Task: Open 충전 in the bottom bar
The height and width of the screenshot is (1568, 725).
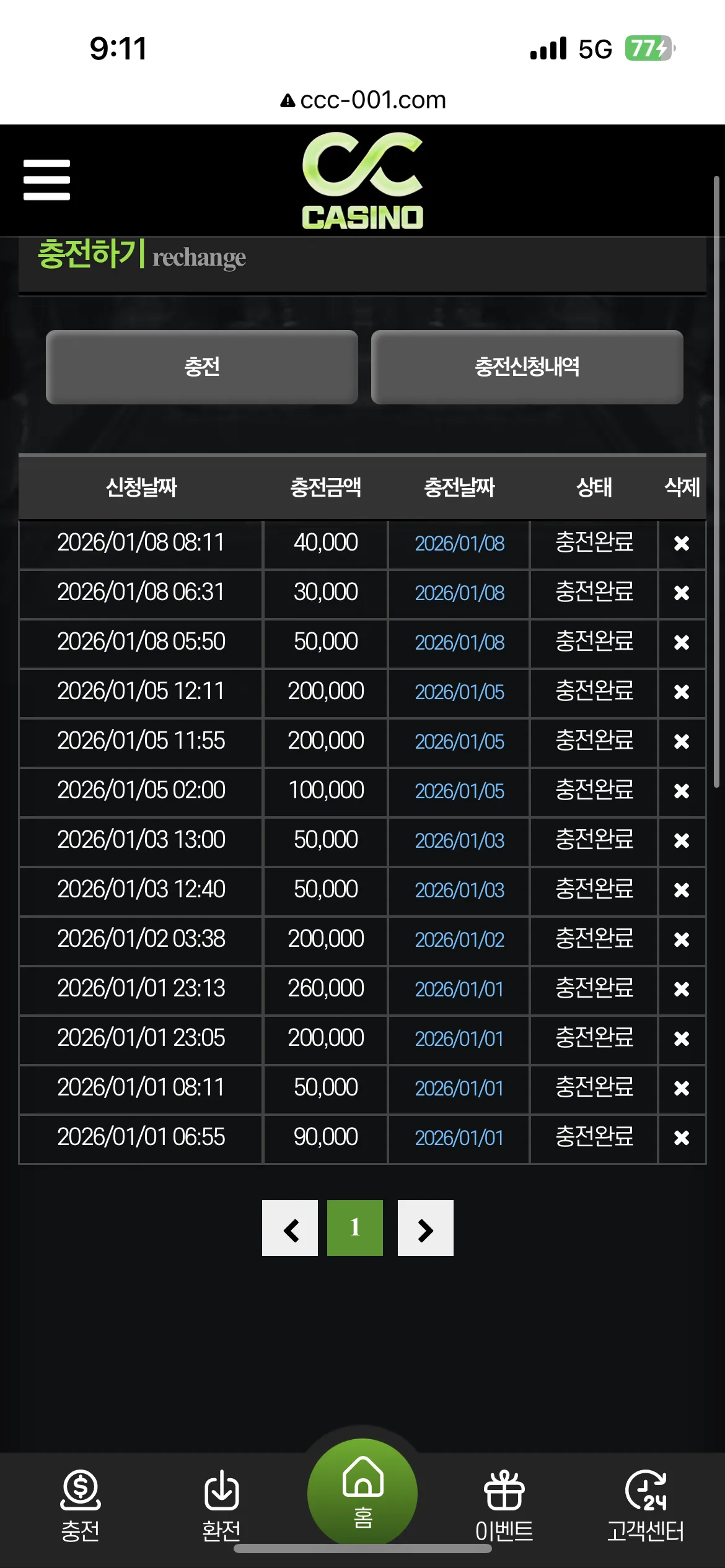Action: pos(80,1506)
